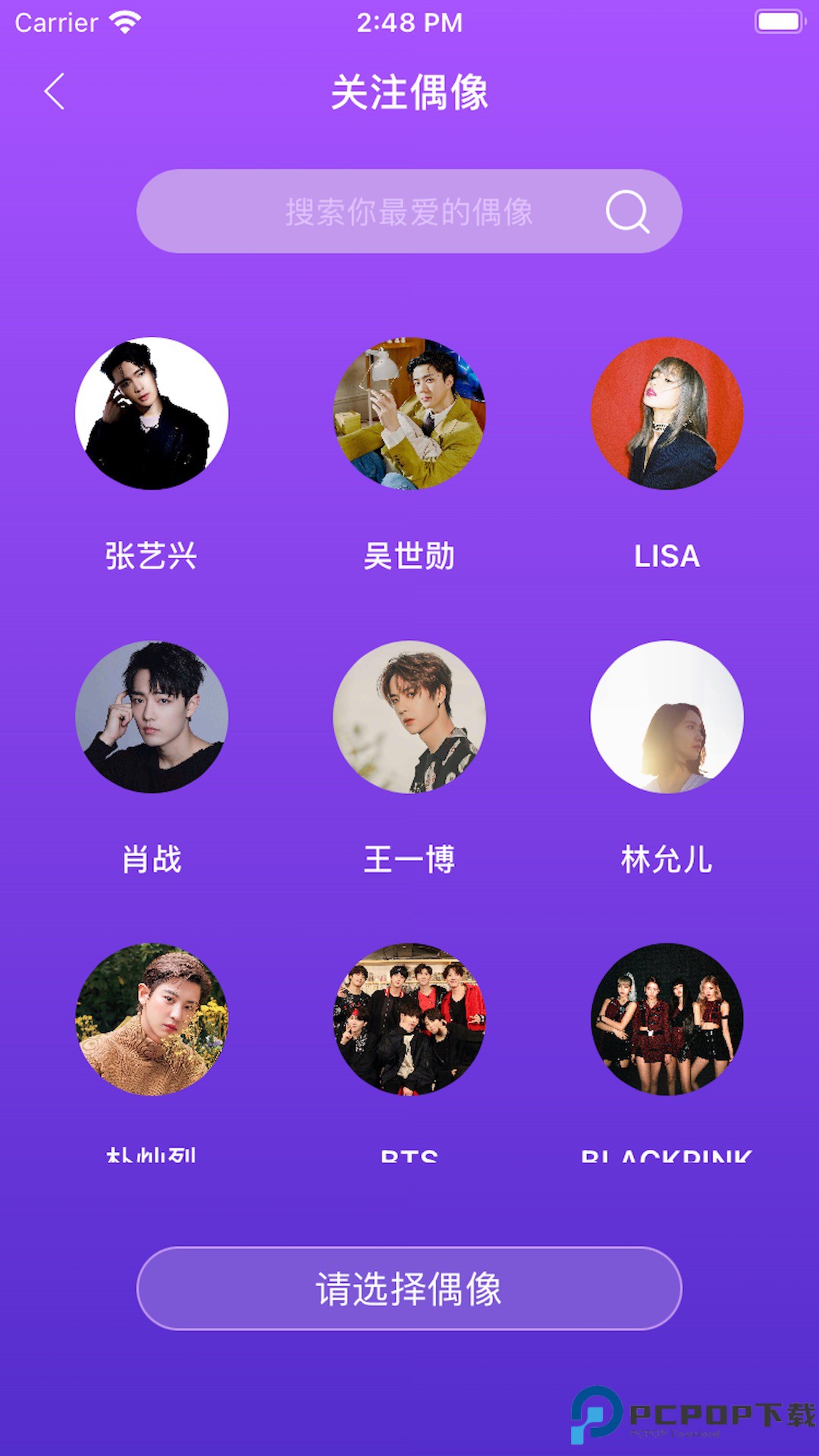Pick LISA from the idol grid
The width and height of the screenshot is (819, 1456).
tap(667, 413)
